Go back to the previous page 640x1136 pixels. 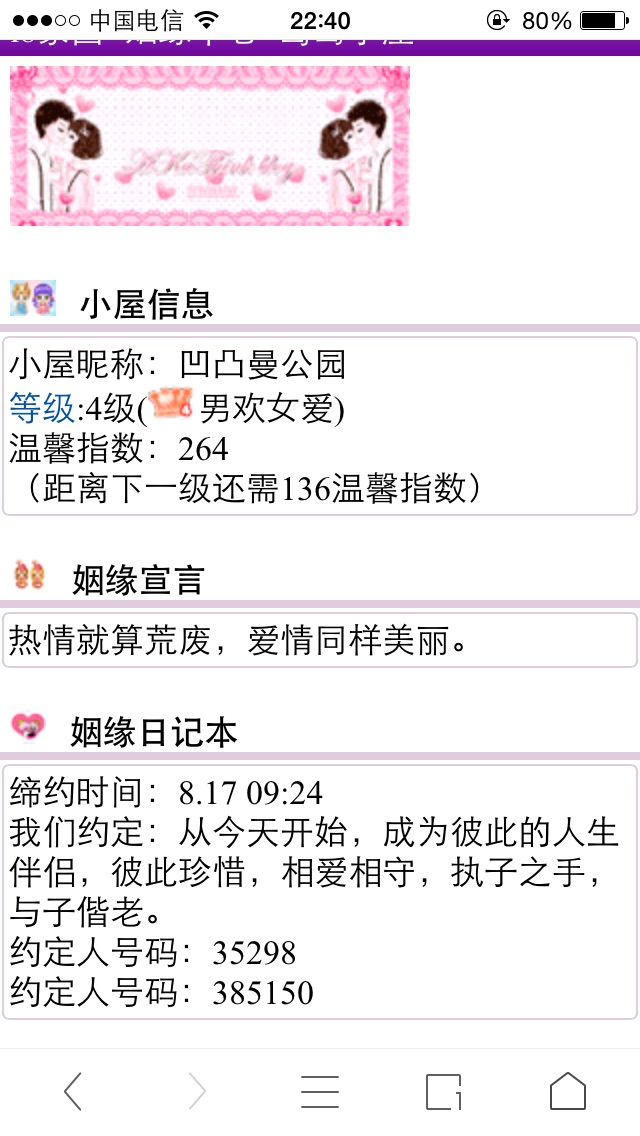point(73,1091)
